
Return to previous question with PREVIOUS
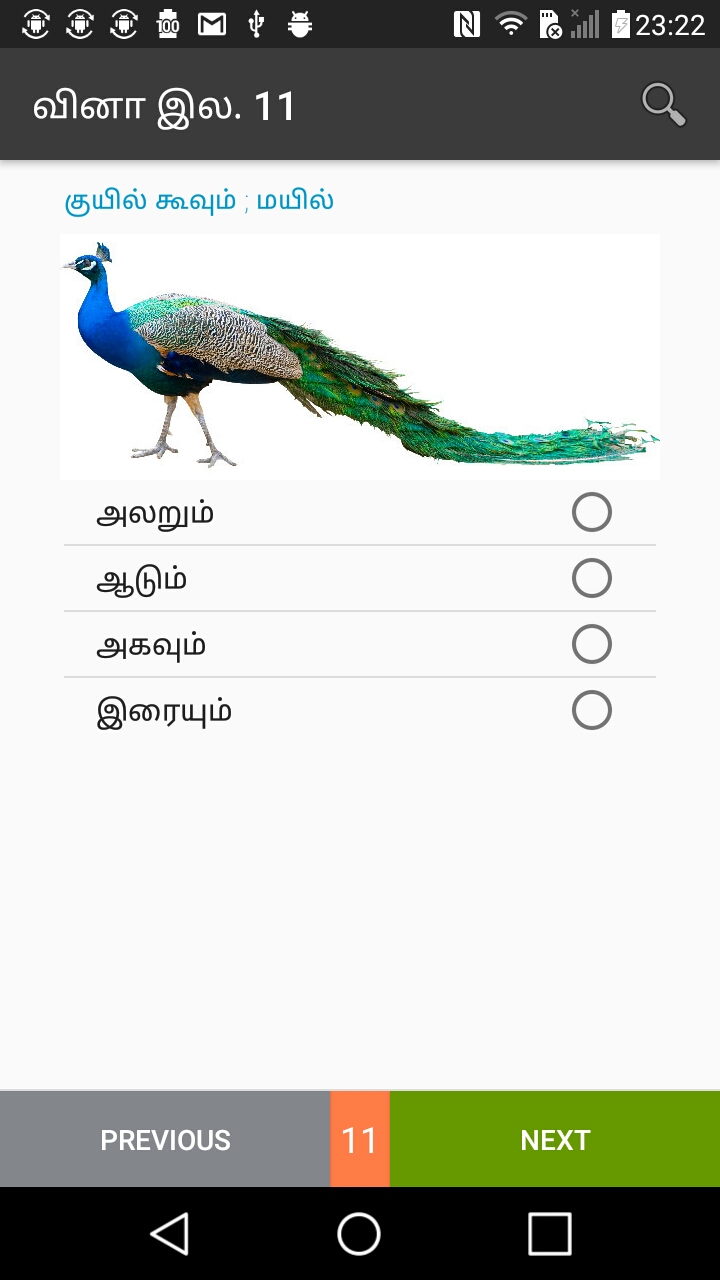(x=165, y=1139)
